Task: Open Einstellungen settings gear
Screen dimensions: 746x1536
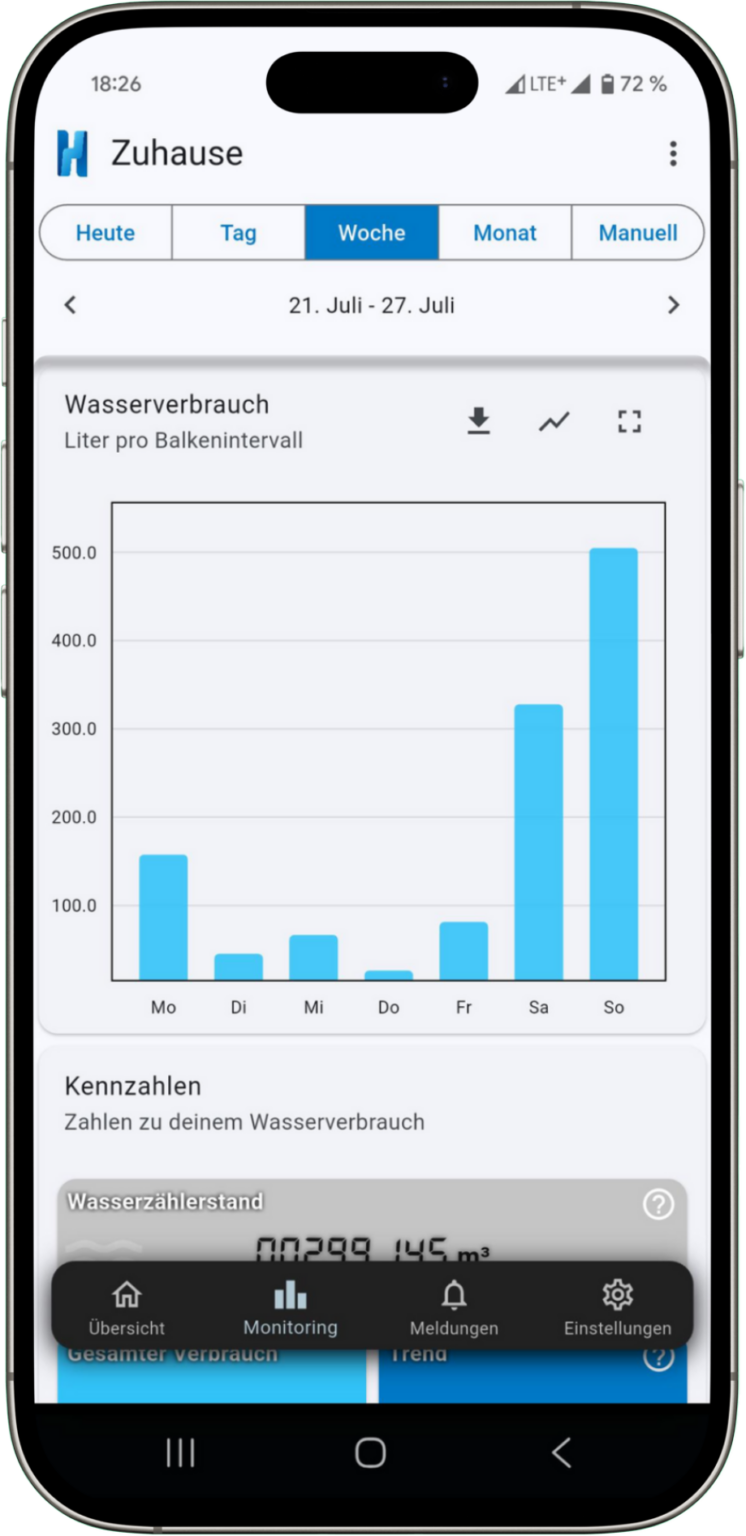Action: click(x=618, y=1305)
